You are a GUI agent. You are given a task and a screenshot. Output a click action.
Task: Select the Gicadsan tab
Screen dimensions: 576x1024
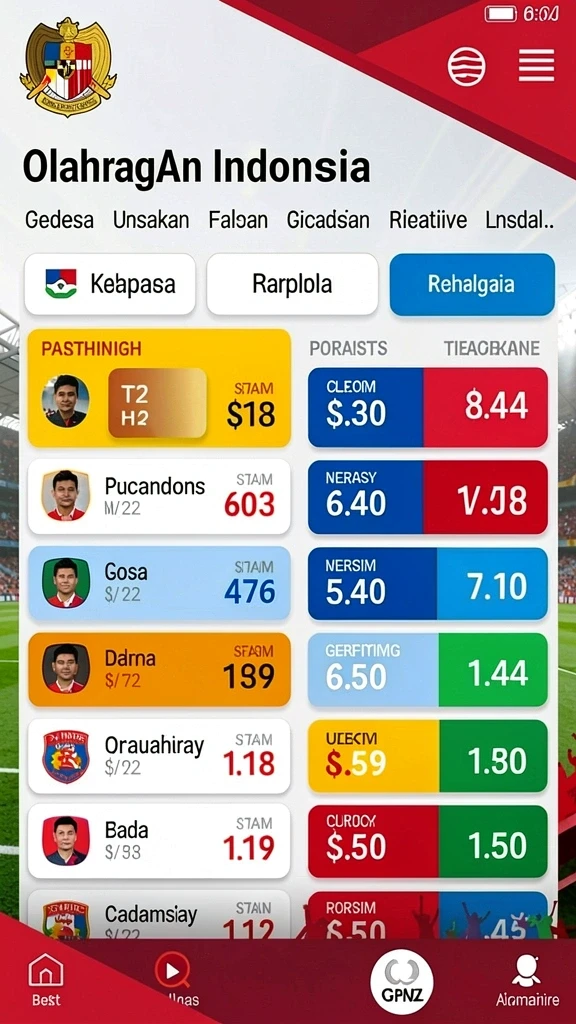tap(328, 220)
